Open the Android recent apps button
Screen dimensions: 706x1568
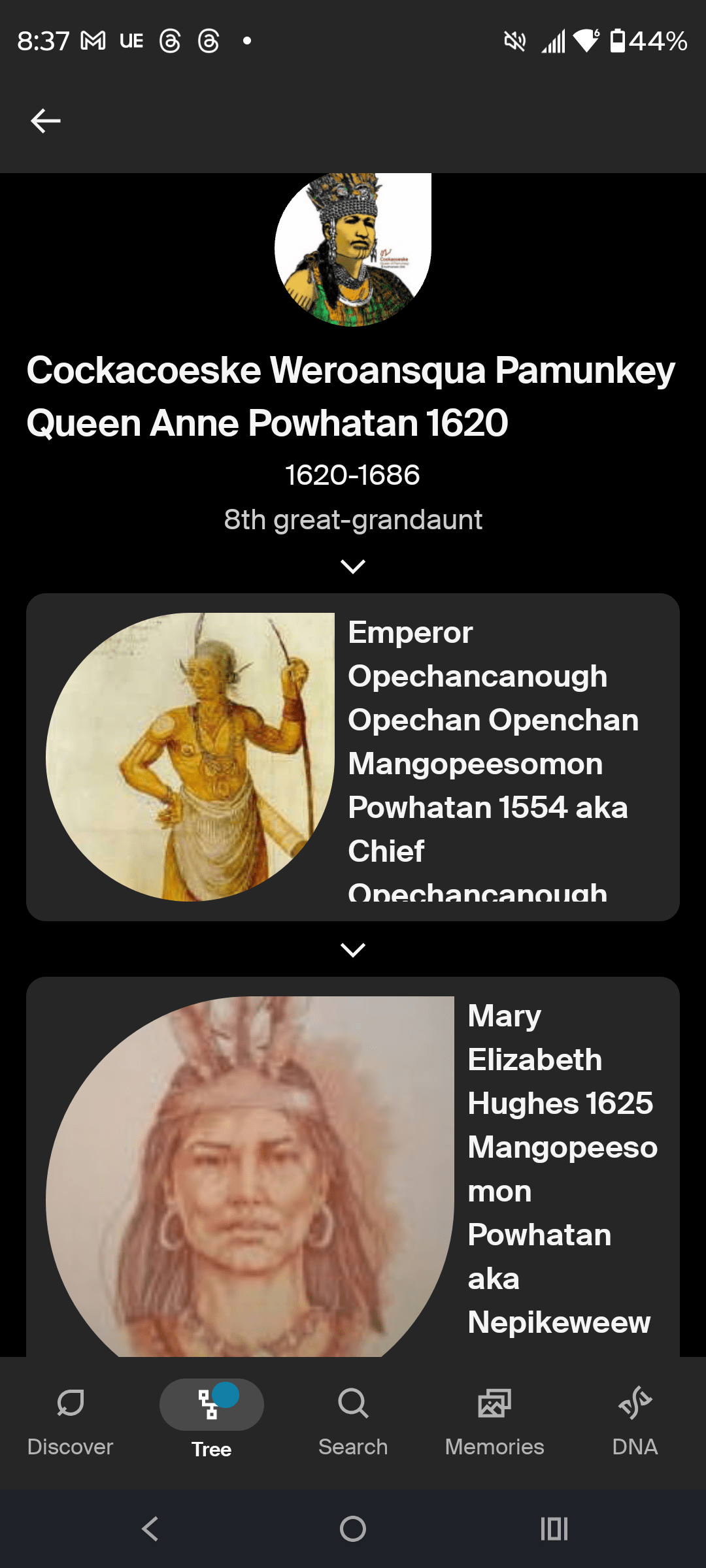coord(554,1529)
